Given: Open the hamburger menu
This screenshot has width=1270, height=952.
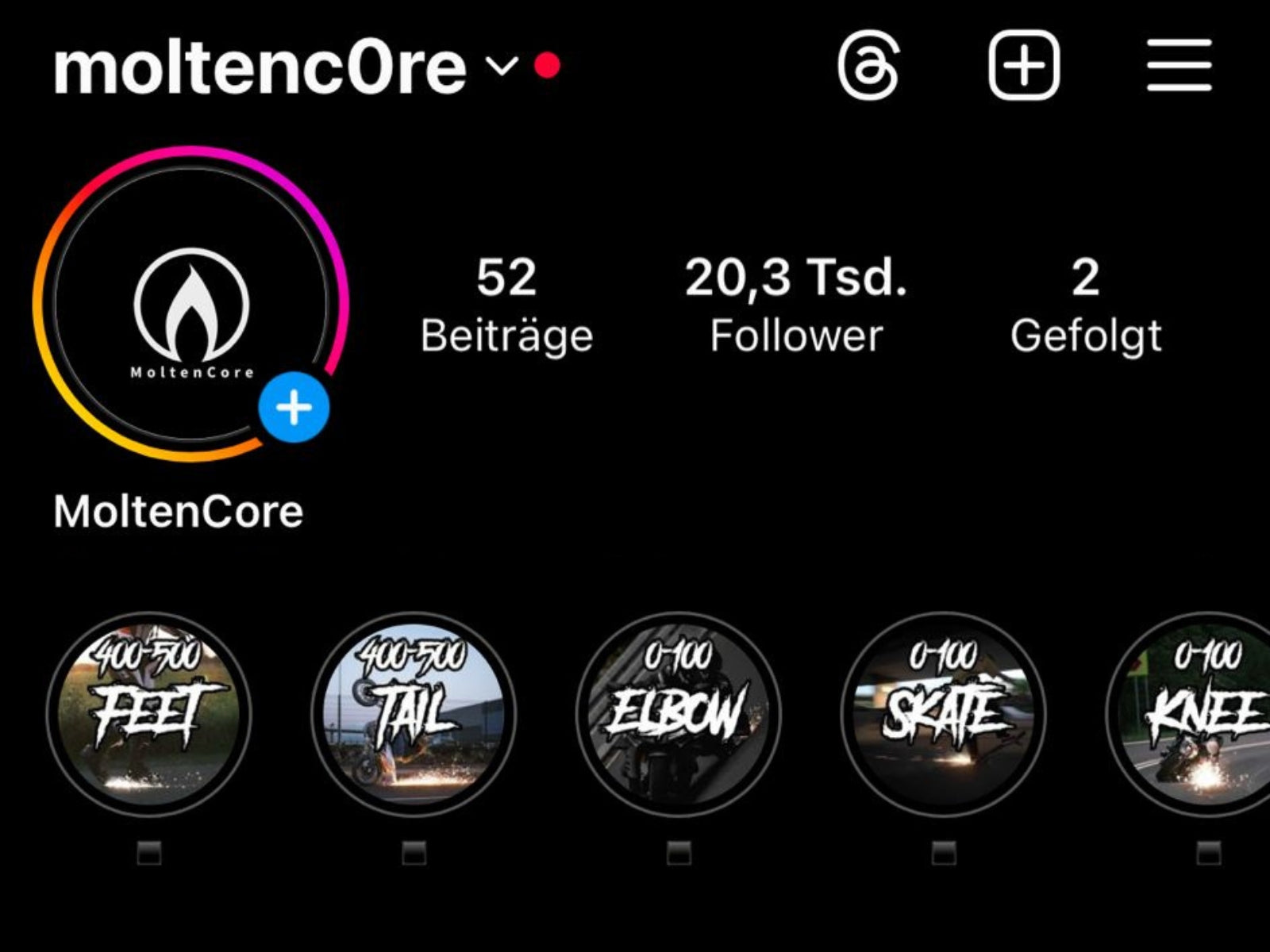Looking at the screenshot, I should [x=1179, y=66].
